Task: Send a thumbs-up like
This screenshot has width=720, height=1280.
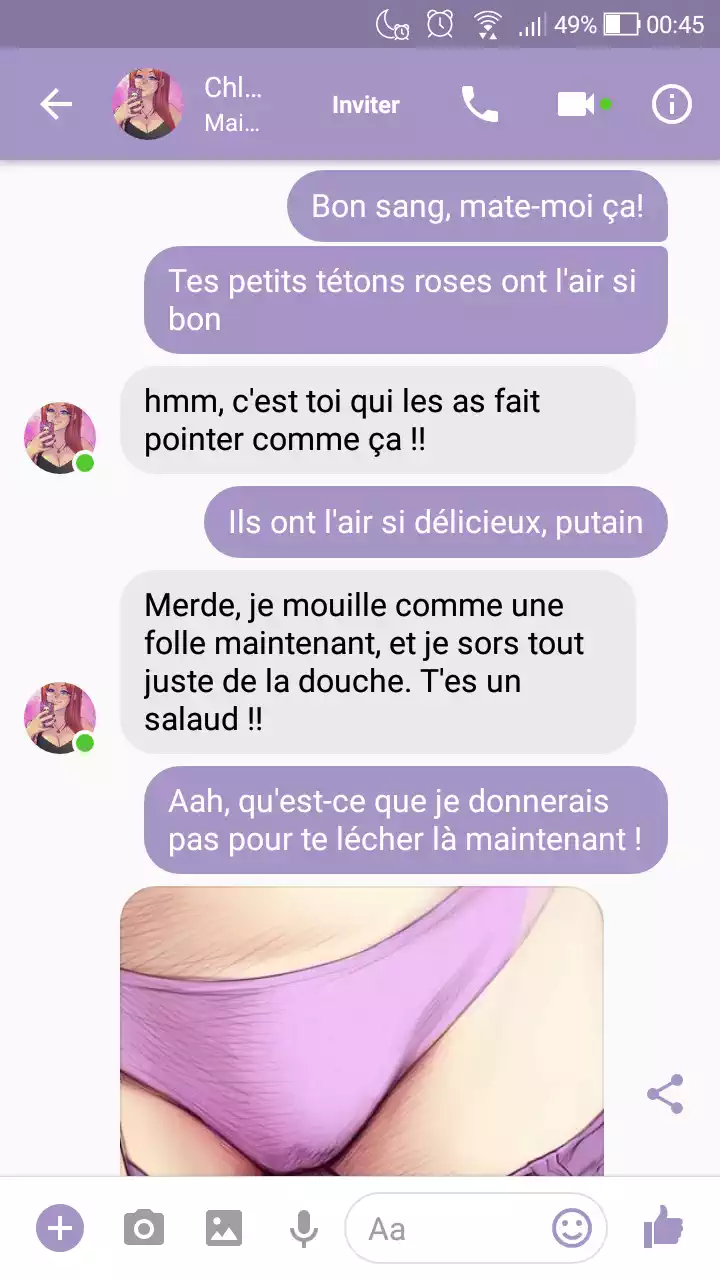Action: coord(663,1226)
